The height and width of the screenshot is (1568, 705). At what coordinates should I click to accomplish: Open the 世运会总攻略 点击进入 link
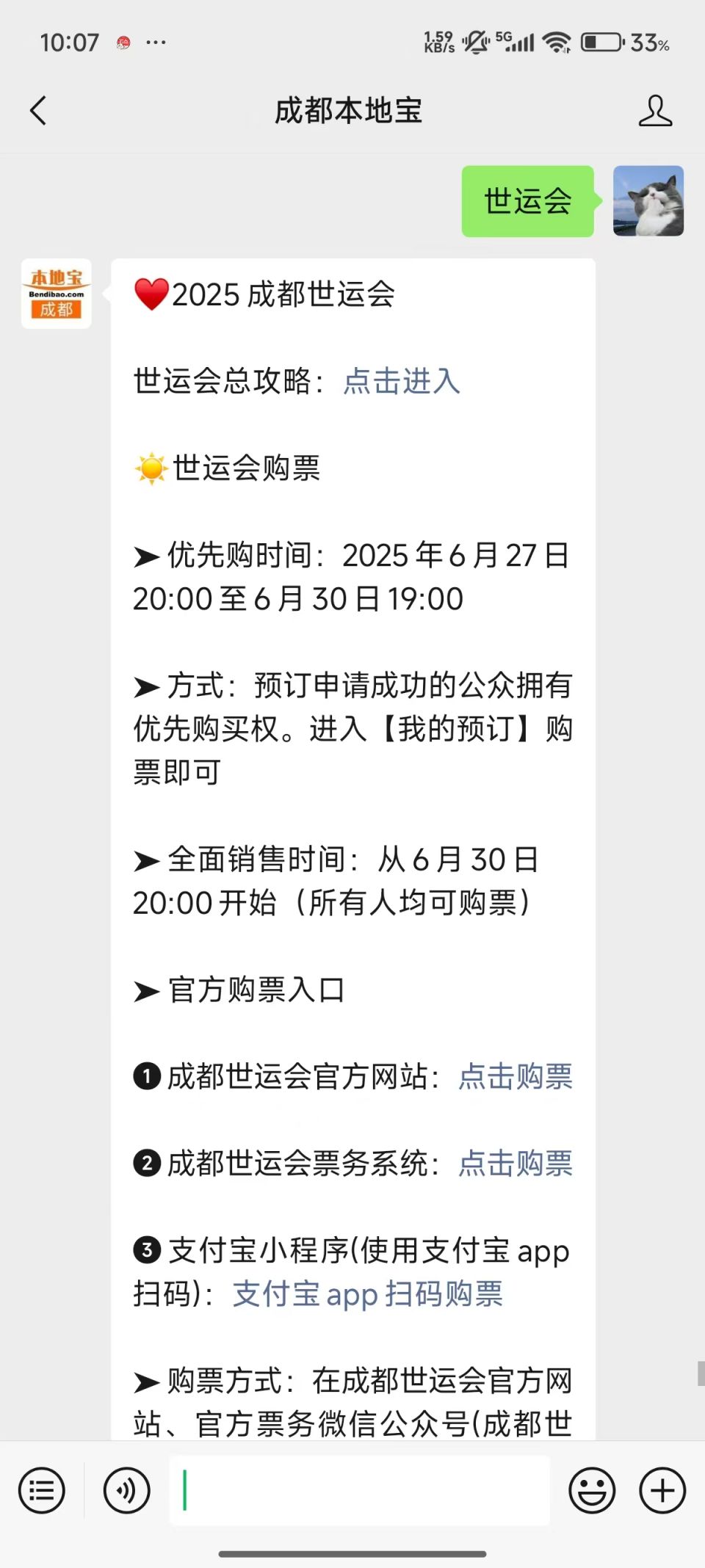click(x=402, y=381)
